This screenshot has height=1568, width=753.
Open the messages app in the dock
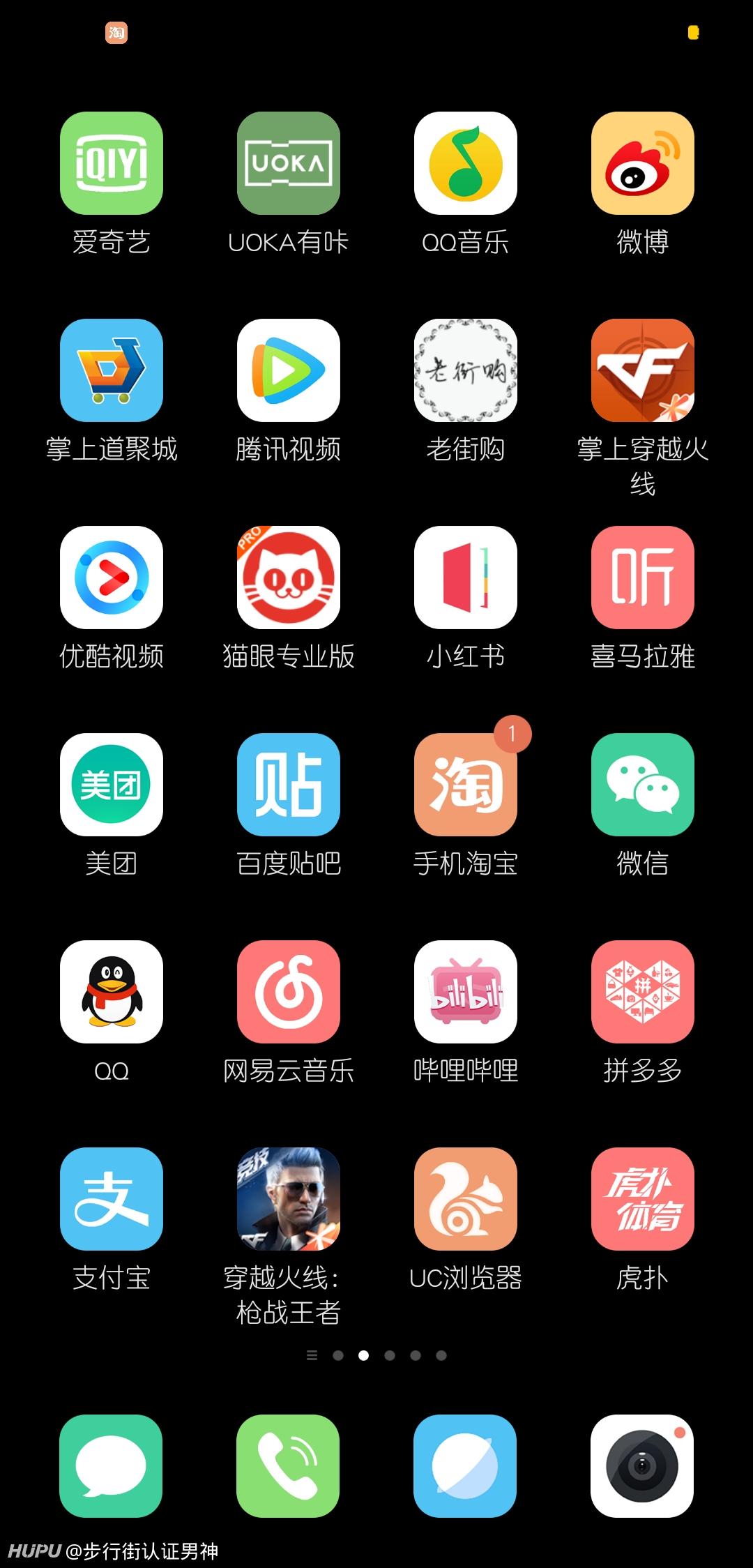point(111,1466)
